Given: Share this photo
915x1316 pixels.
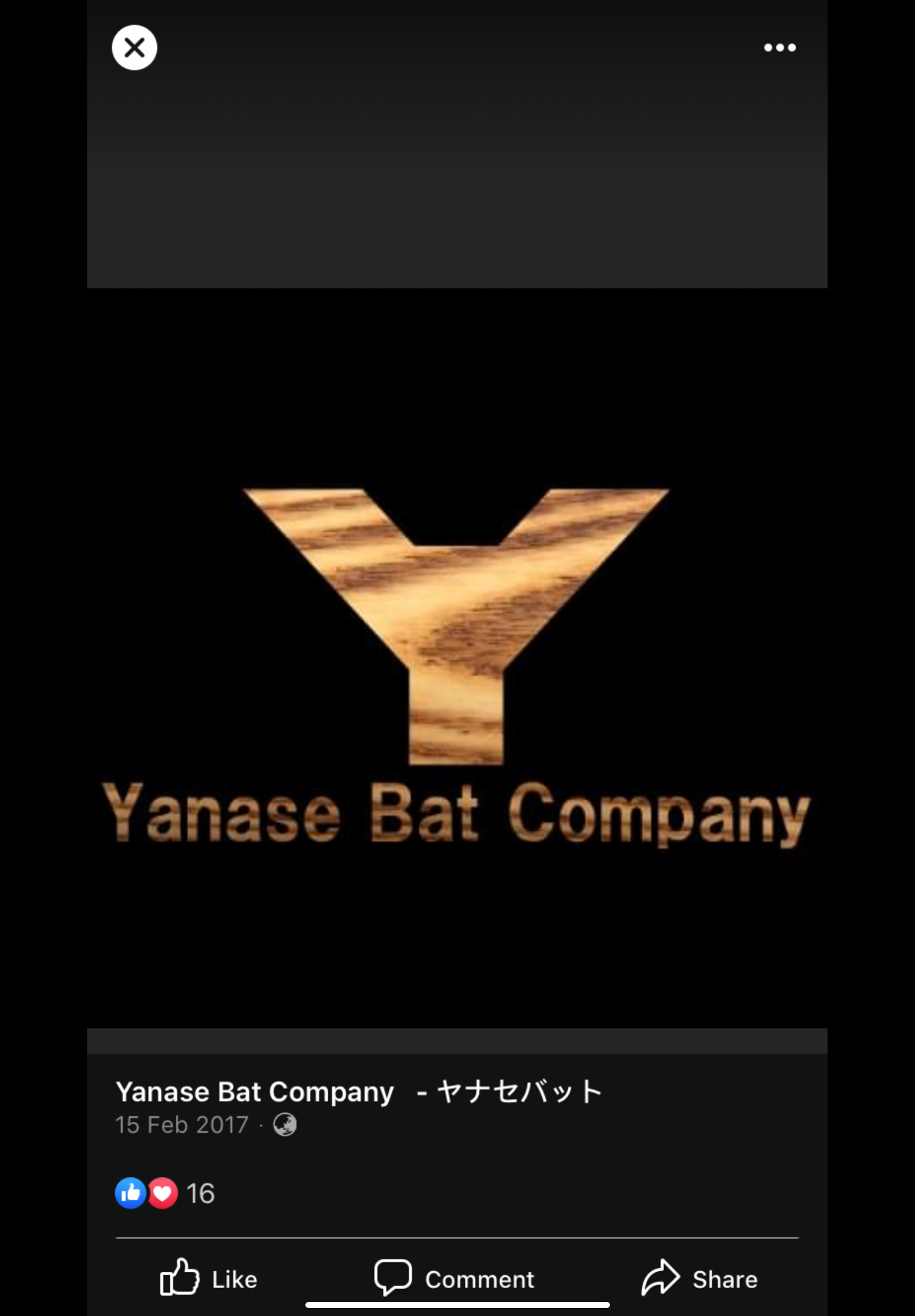Looking at the screenshot, I should 699,1279.
